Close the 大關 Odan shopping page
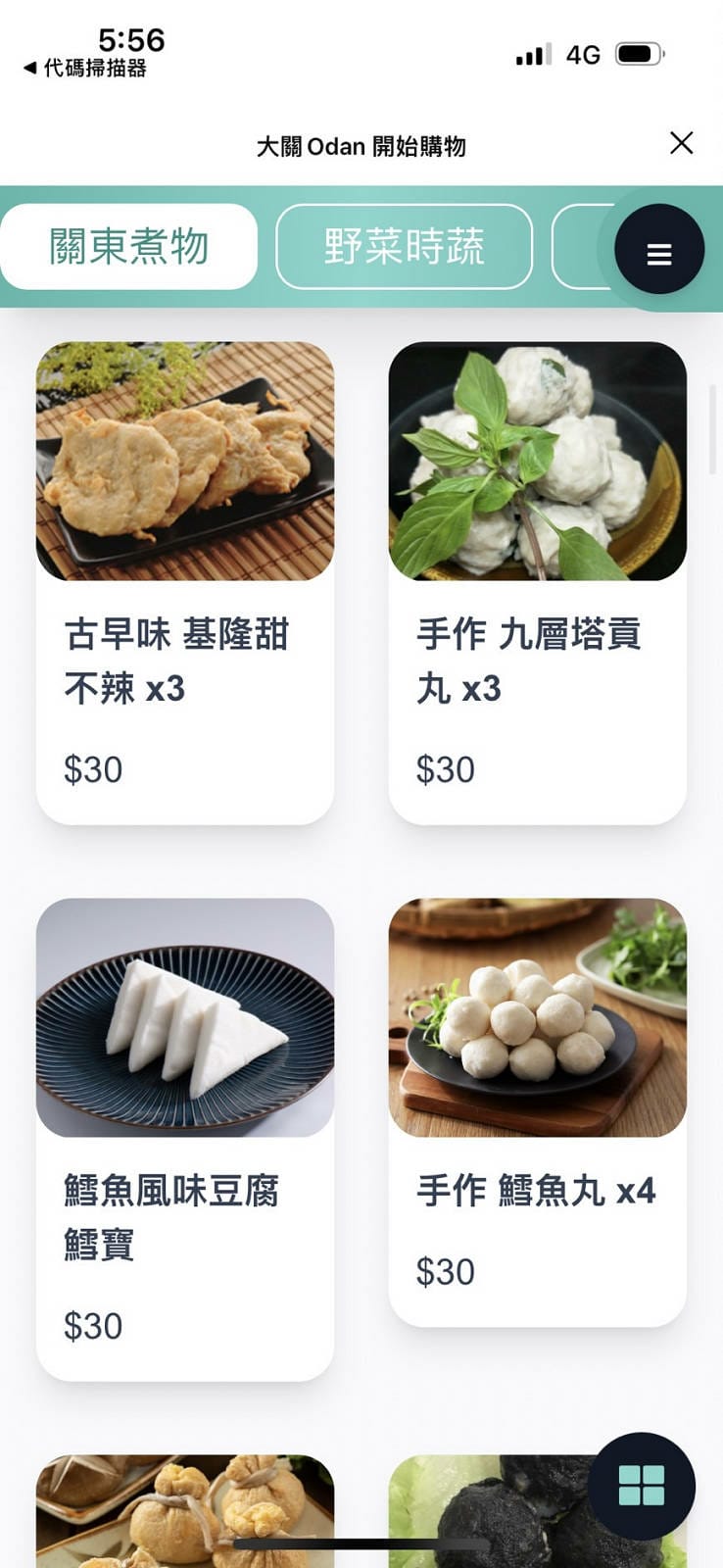This screenshot has height=1568, width=723. (681, 143)
